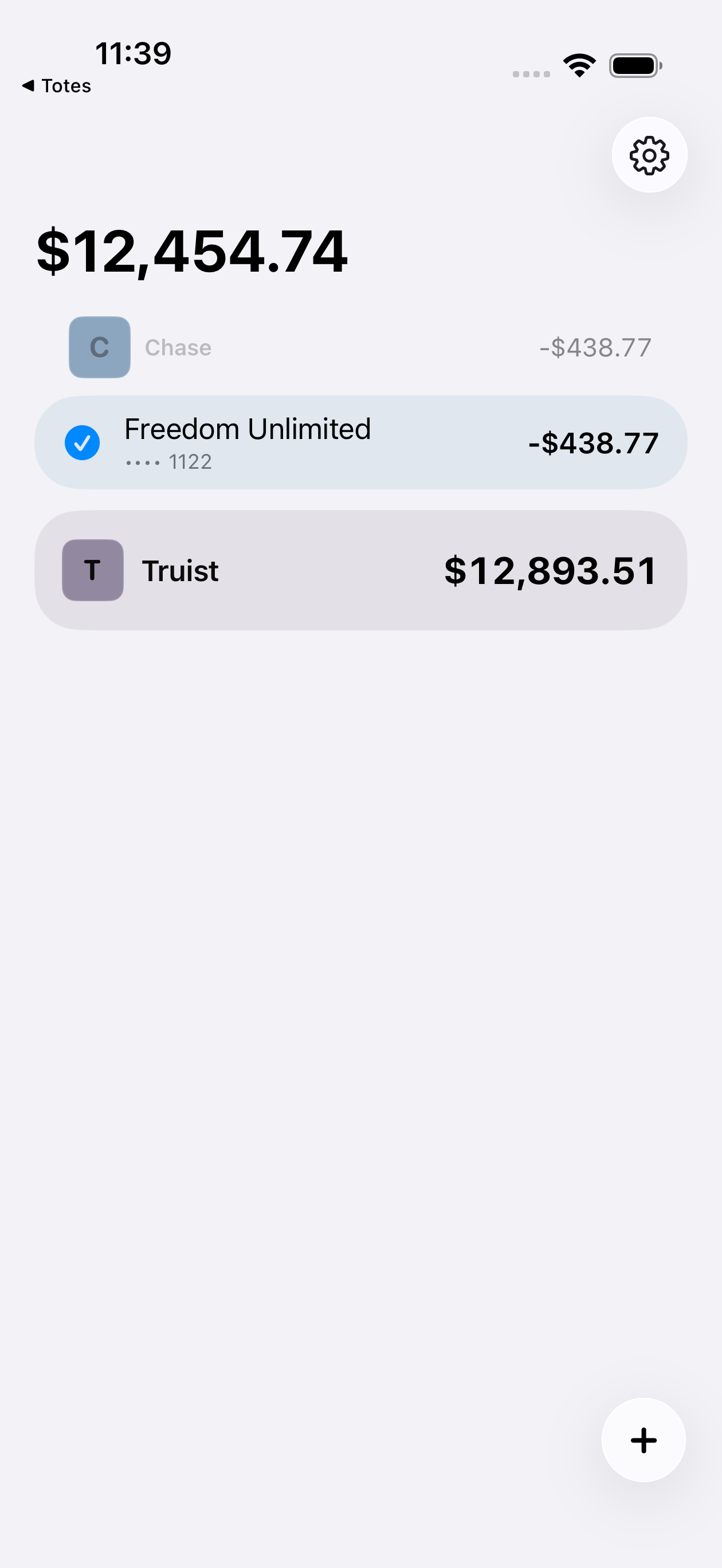Click the Chase bank icon
Image resolution: width=722 pixels, height=1568 pixels.
[x=99, y=347]
